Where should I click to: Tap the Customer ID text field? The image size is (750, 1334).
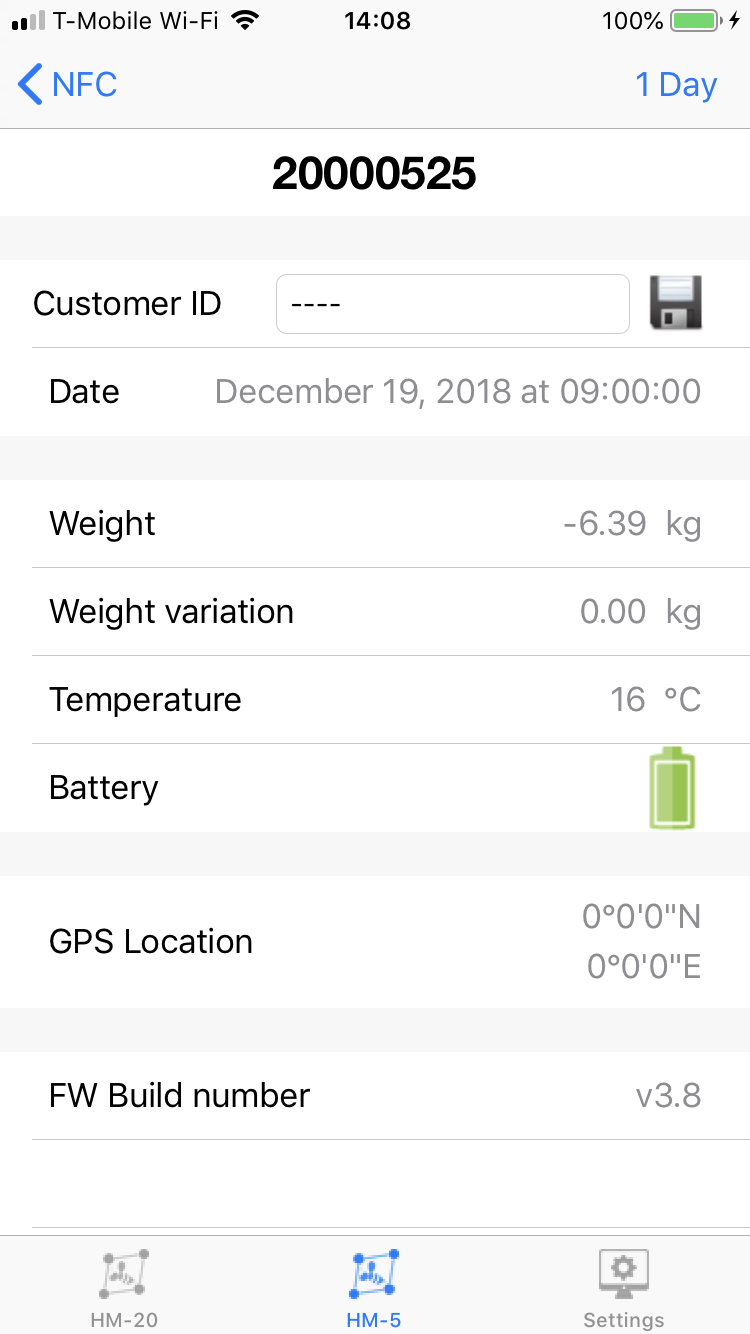452,304
